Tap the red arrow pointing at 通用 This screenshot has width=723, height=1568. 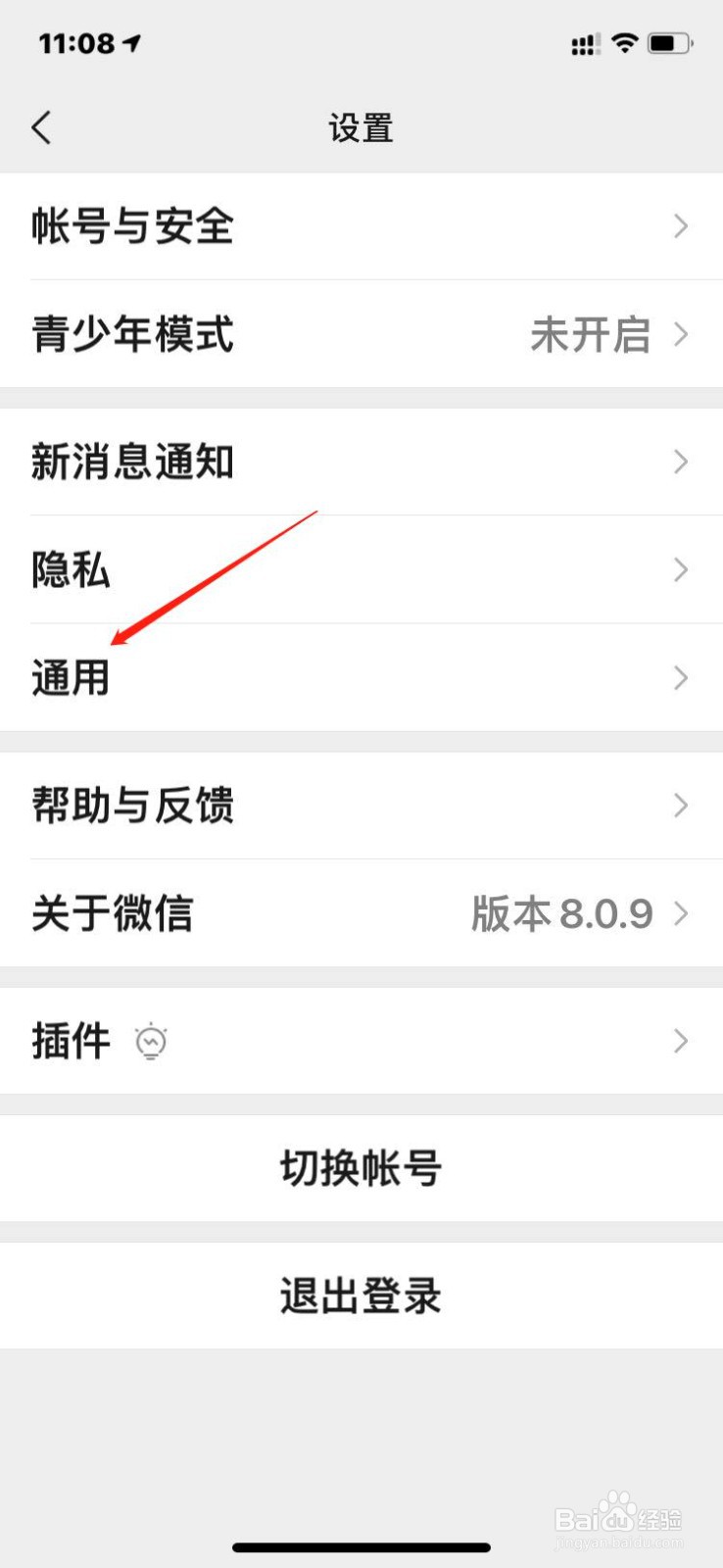click(216, 578)
